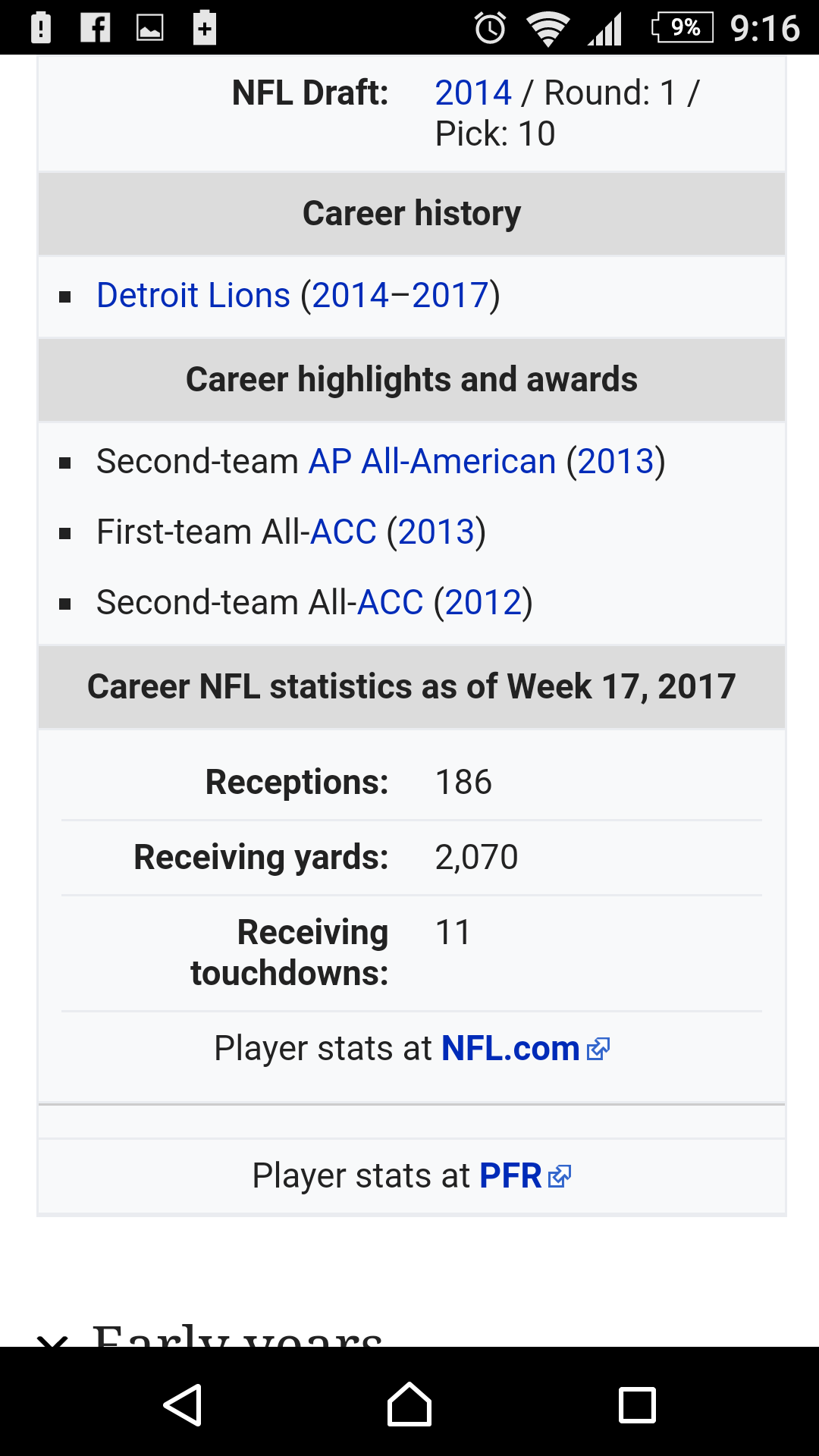This screenshot has width=819, height=1456.
Task: Open ACC link in Second-team All-ACC
Action: coord(391,602)
